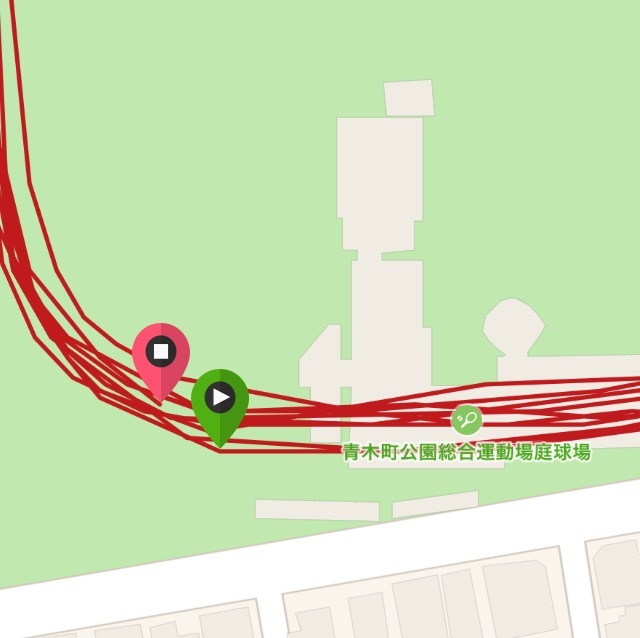
Task: Tap the green start marker pin
Action: (220, 399)
